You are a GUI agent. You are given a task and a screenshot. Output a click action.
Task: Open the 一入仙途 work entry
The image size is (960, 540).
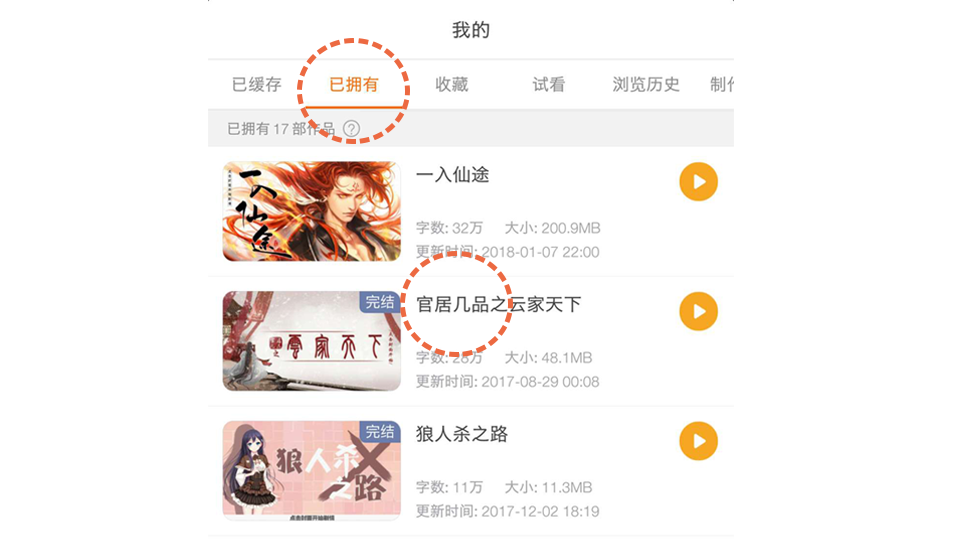click(453, 176)
